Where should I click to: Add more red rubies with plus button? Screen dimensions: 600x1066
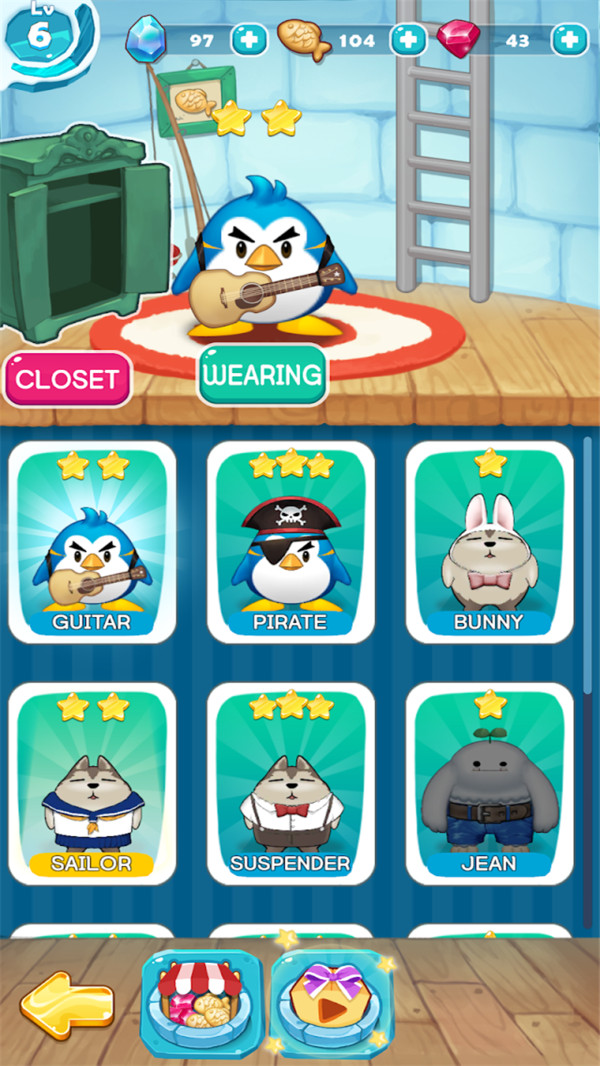click(570, 40)
